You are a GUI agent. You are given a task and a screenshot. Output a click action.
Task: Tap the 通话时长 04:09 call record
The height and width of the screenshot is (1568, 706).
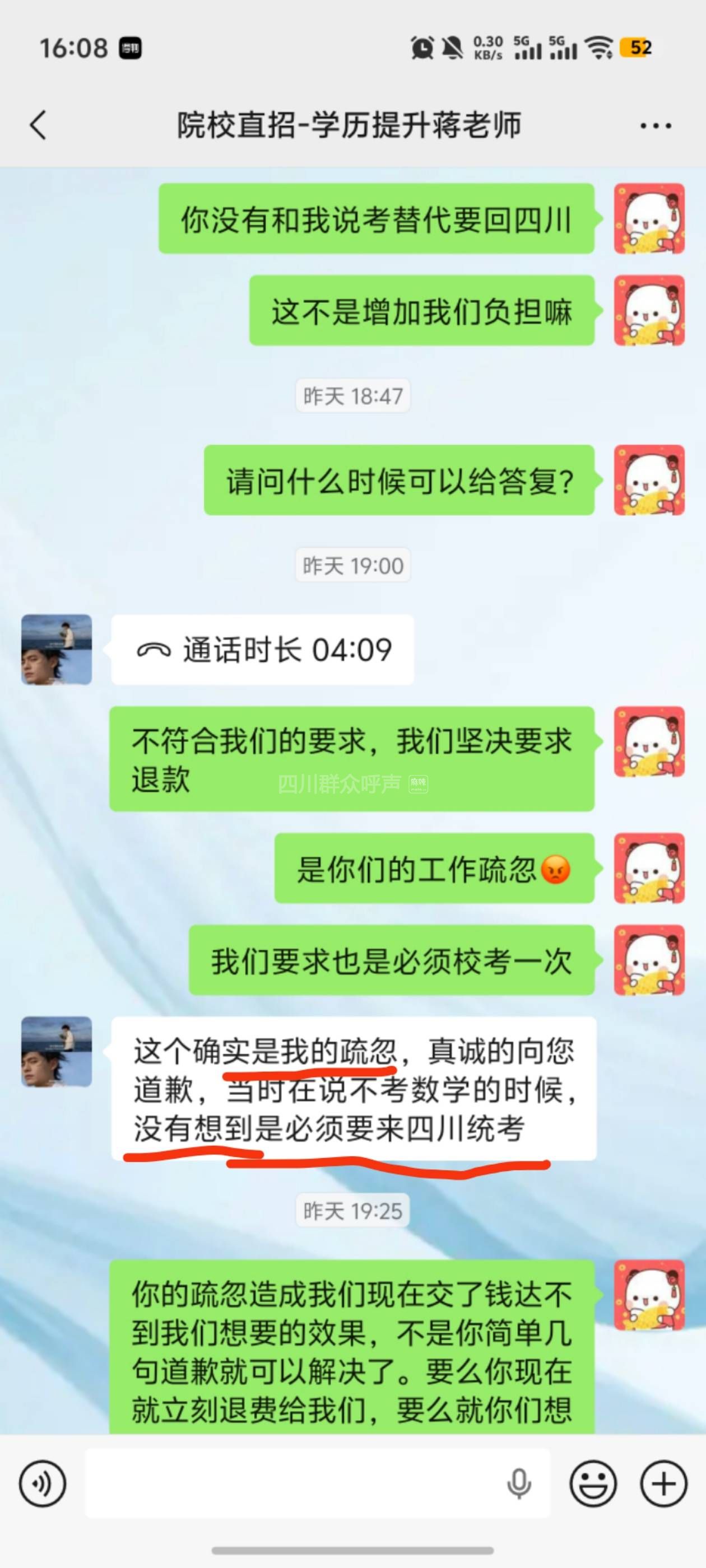coord(263,650)
